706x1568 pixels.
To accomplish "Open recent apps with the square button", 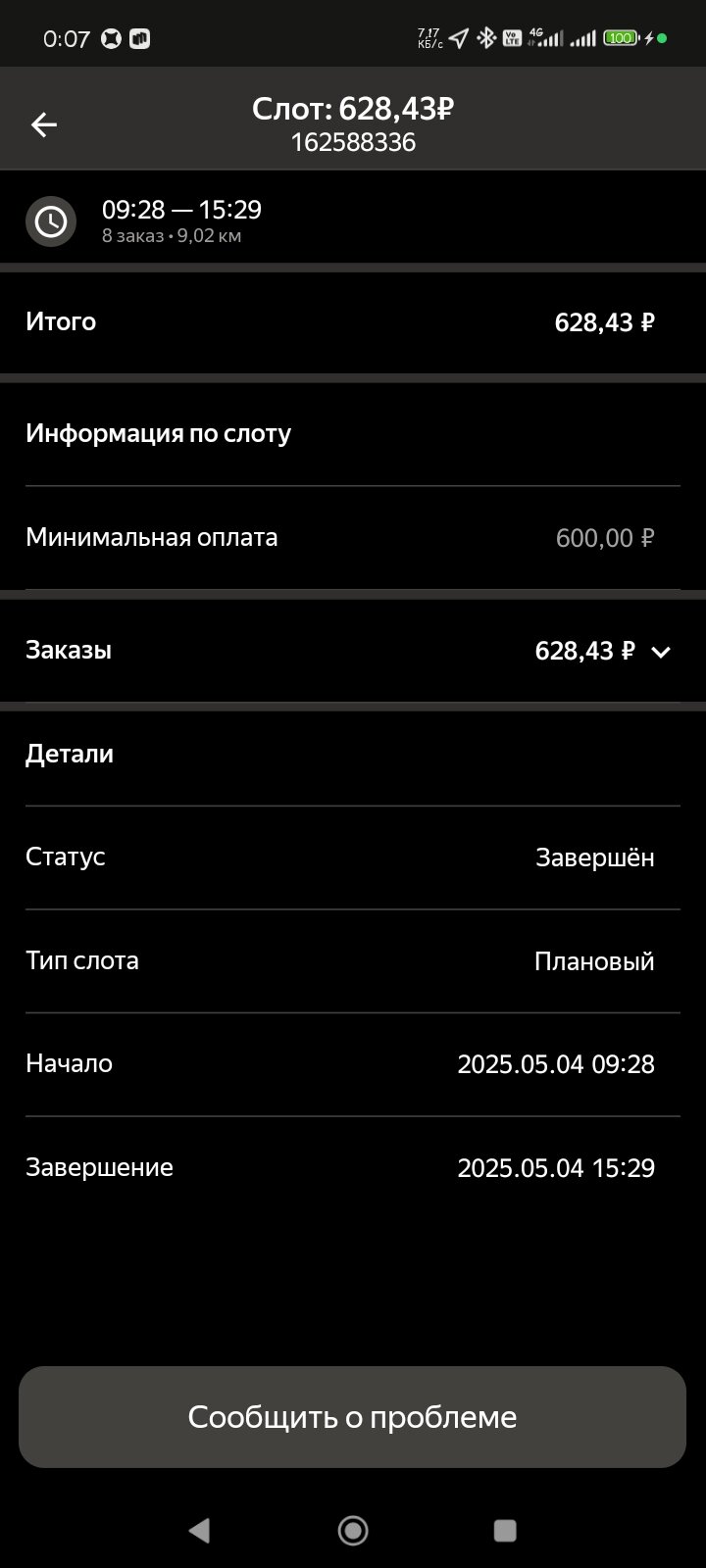I will coord(505,1530).
